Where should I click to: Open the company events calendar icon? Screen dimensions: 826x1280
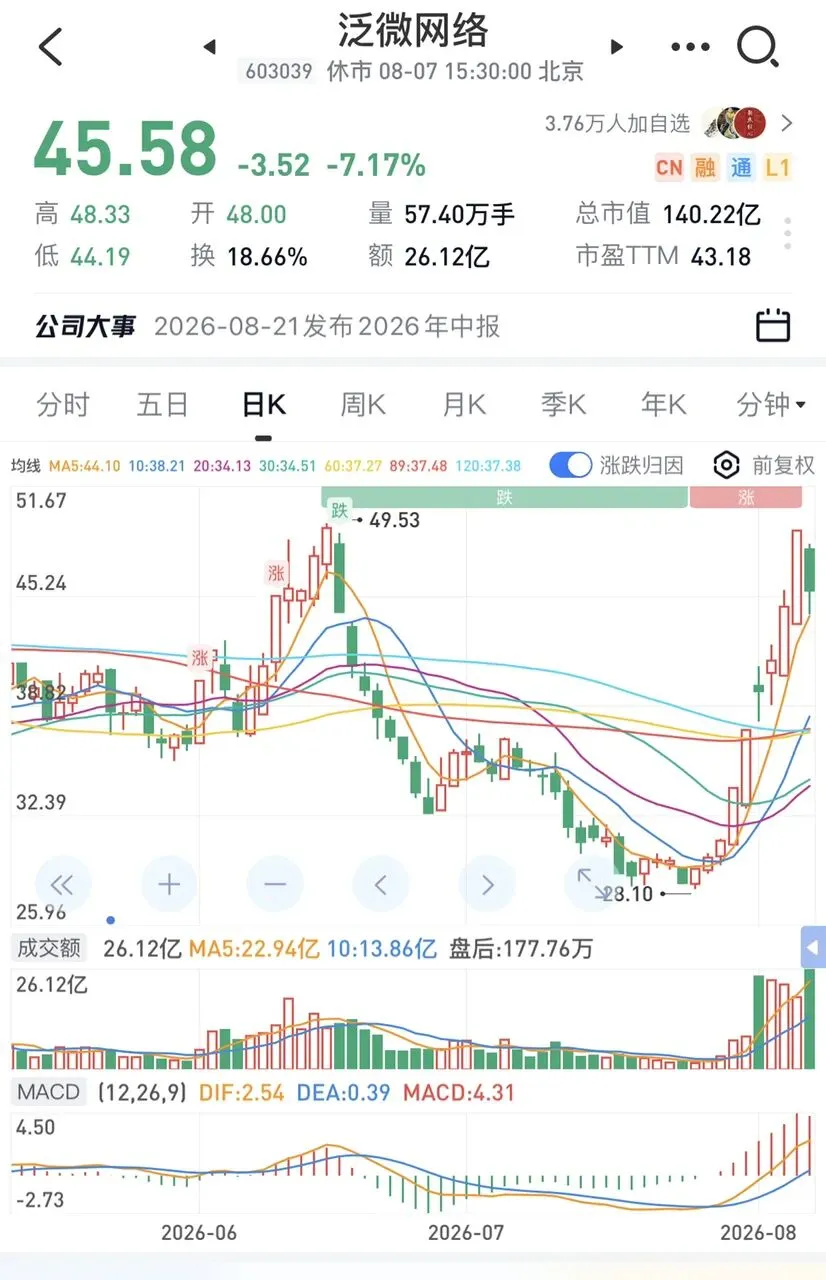[x=773, y=326]
